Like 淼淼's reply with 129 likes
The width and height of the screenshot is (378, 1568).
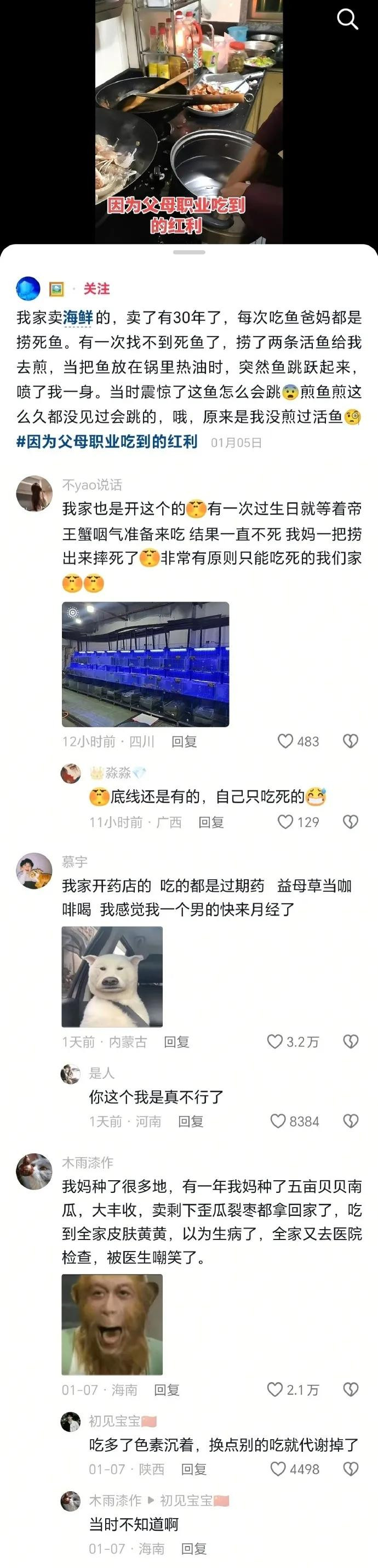click(299, 822)
